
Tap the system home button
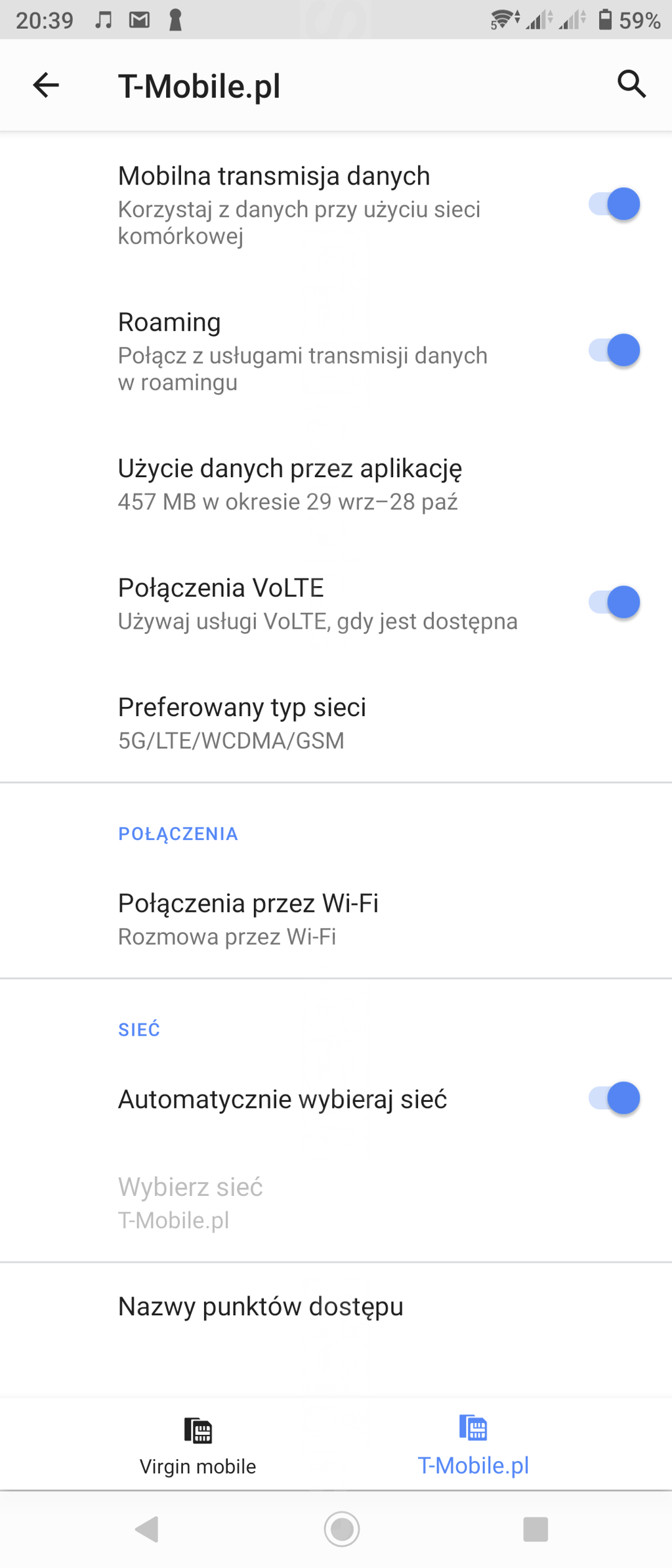tap(342, 1529)
